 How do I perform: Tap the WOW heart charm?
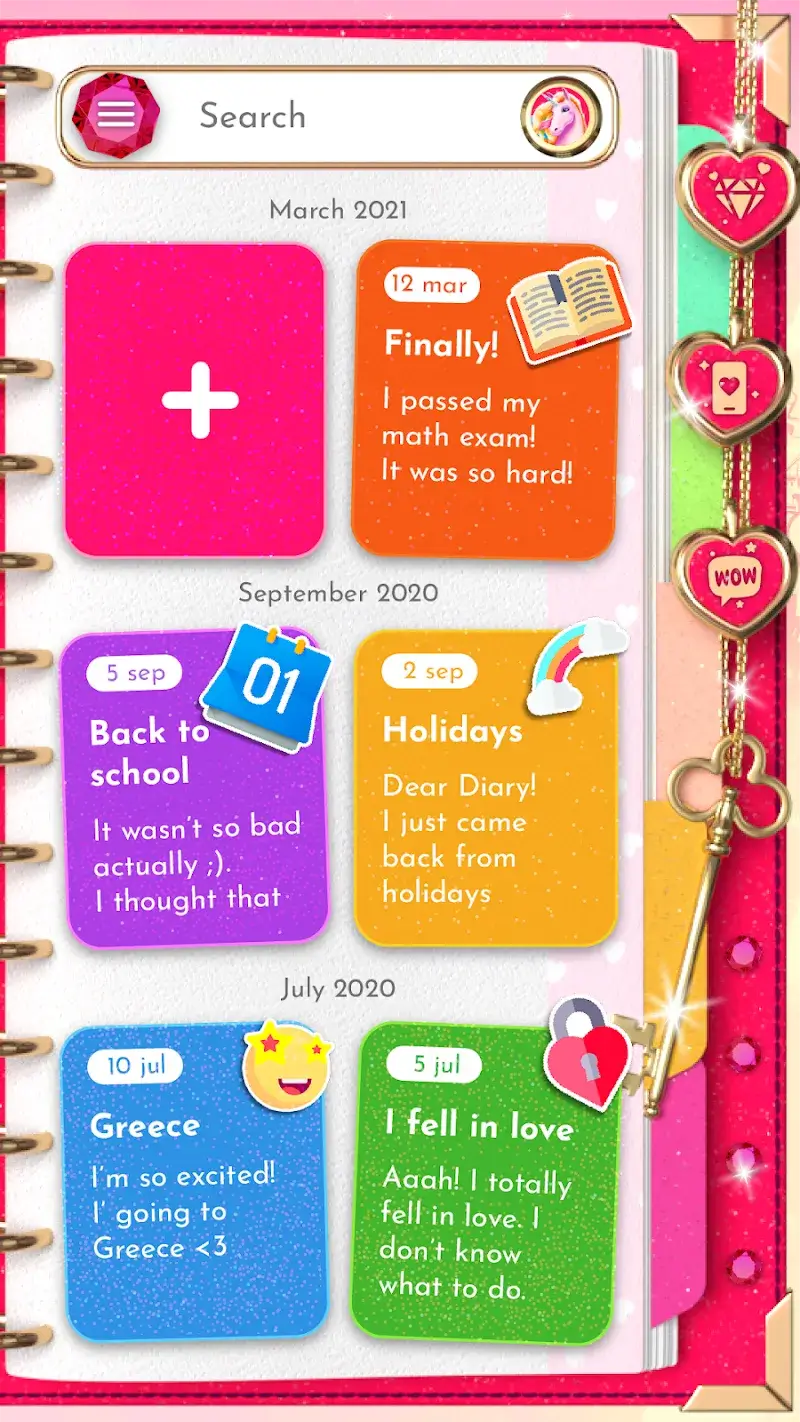[734, 577]
